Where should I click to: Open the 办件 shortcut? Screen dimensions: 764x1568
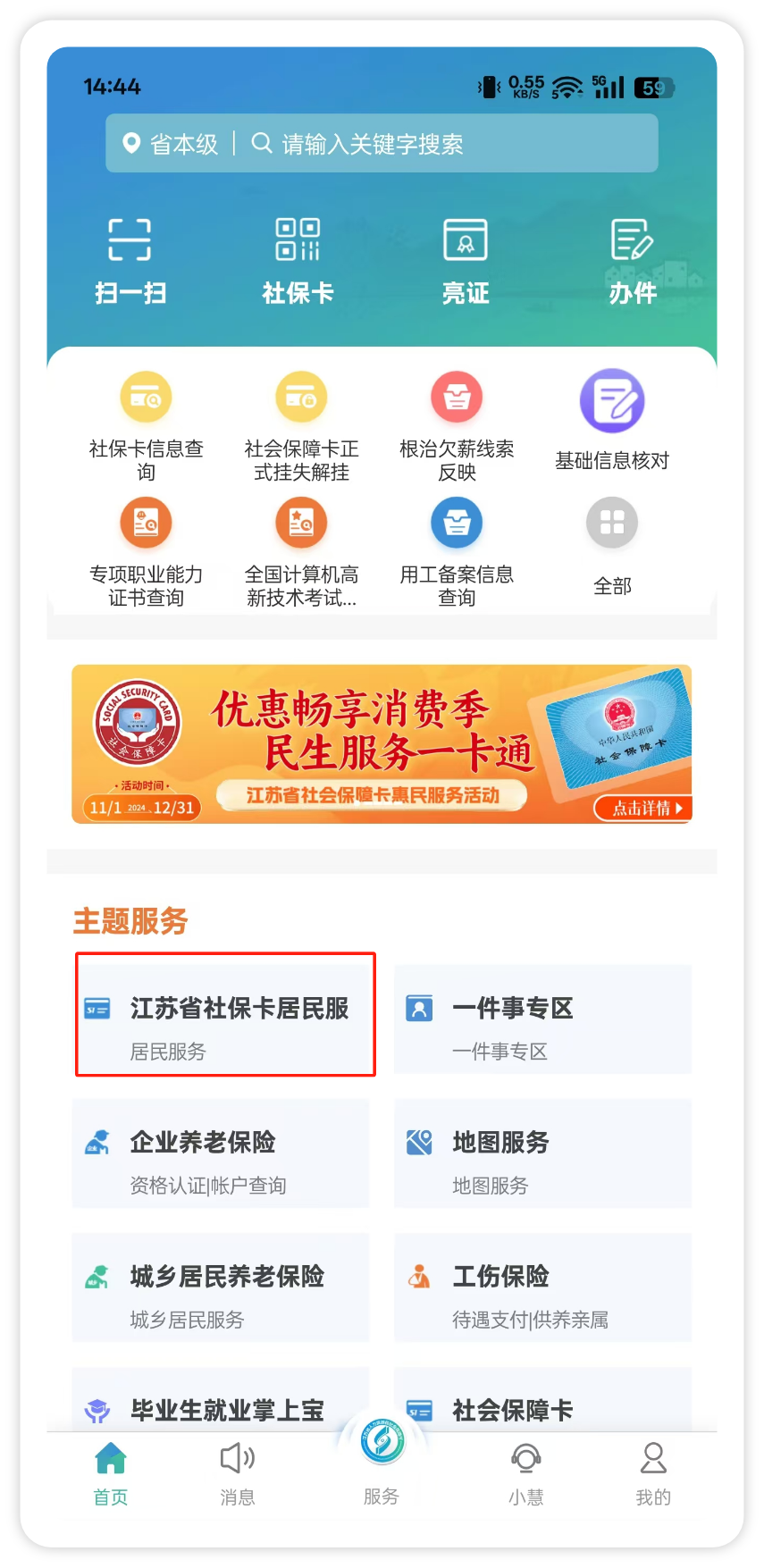click(633, 260)
